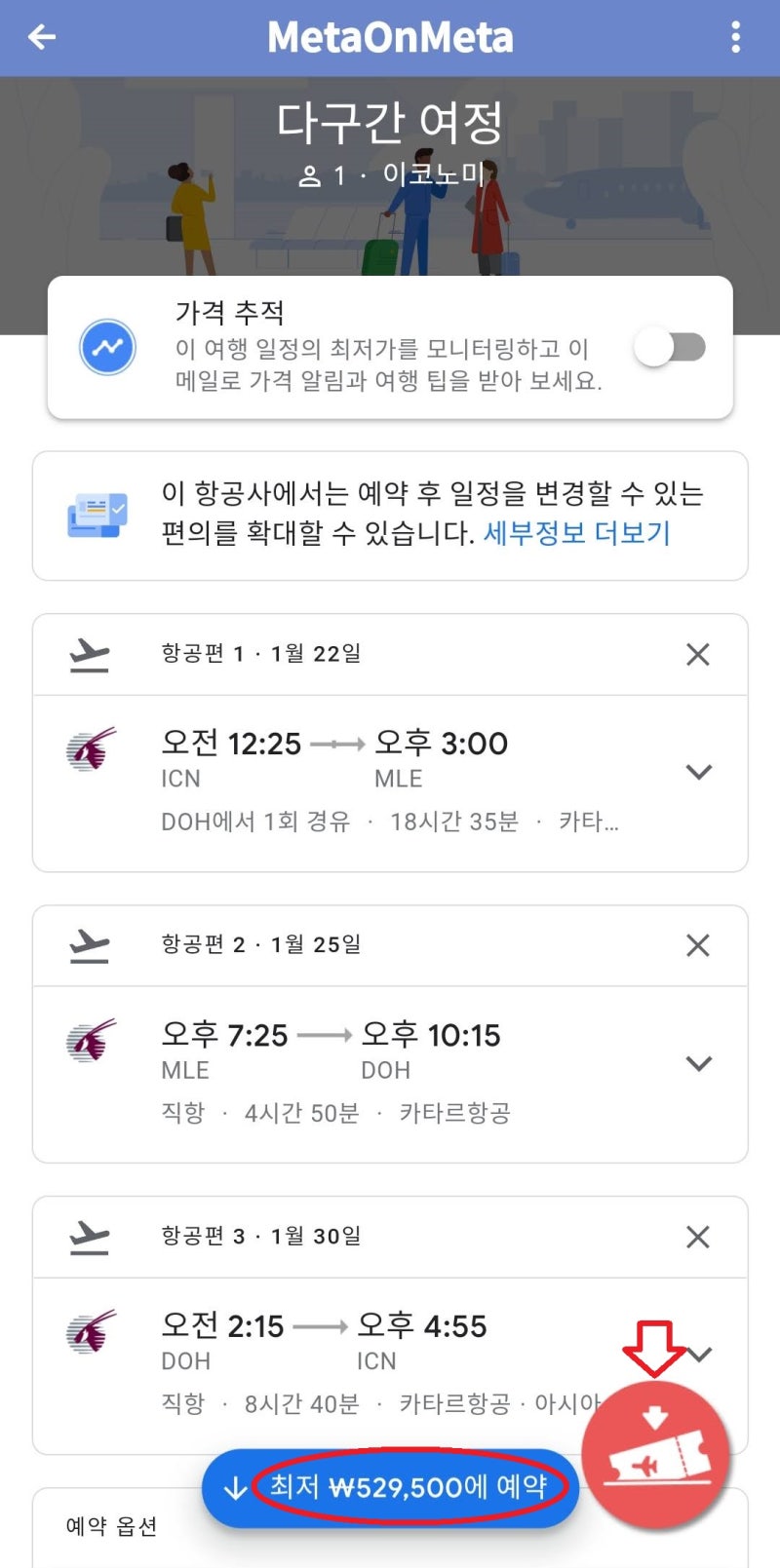Click the schedule-change notice document icon

tap(97, 515)
